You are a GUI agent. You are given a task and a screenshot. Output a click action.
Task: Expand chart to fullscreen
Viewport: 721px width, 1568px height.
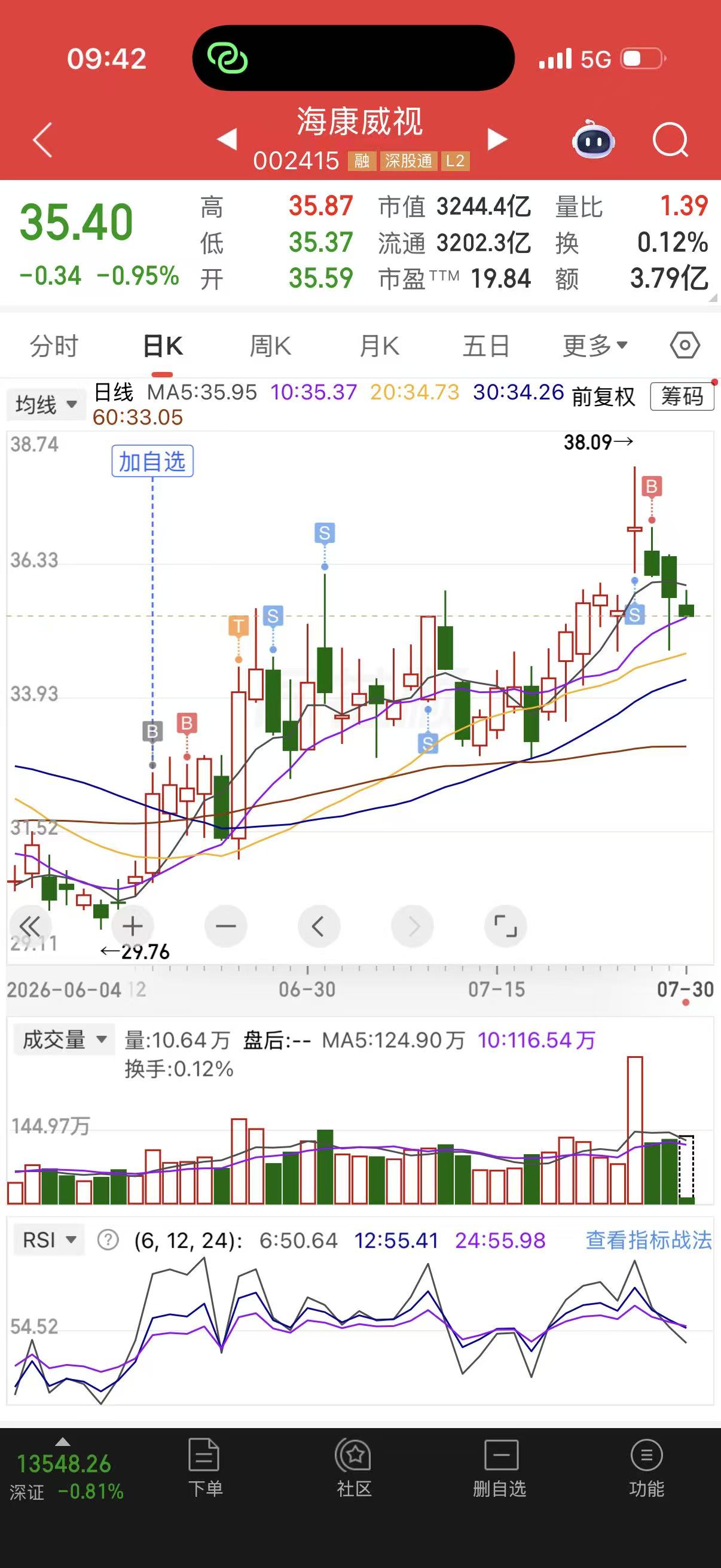click(x=505, y=926)
